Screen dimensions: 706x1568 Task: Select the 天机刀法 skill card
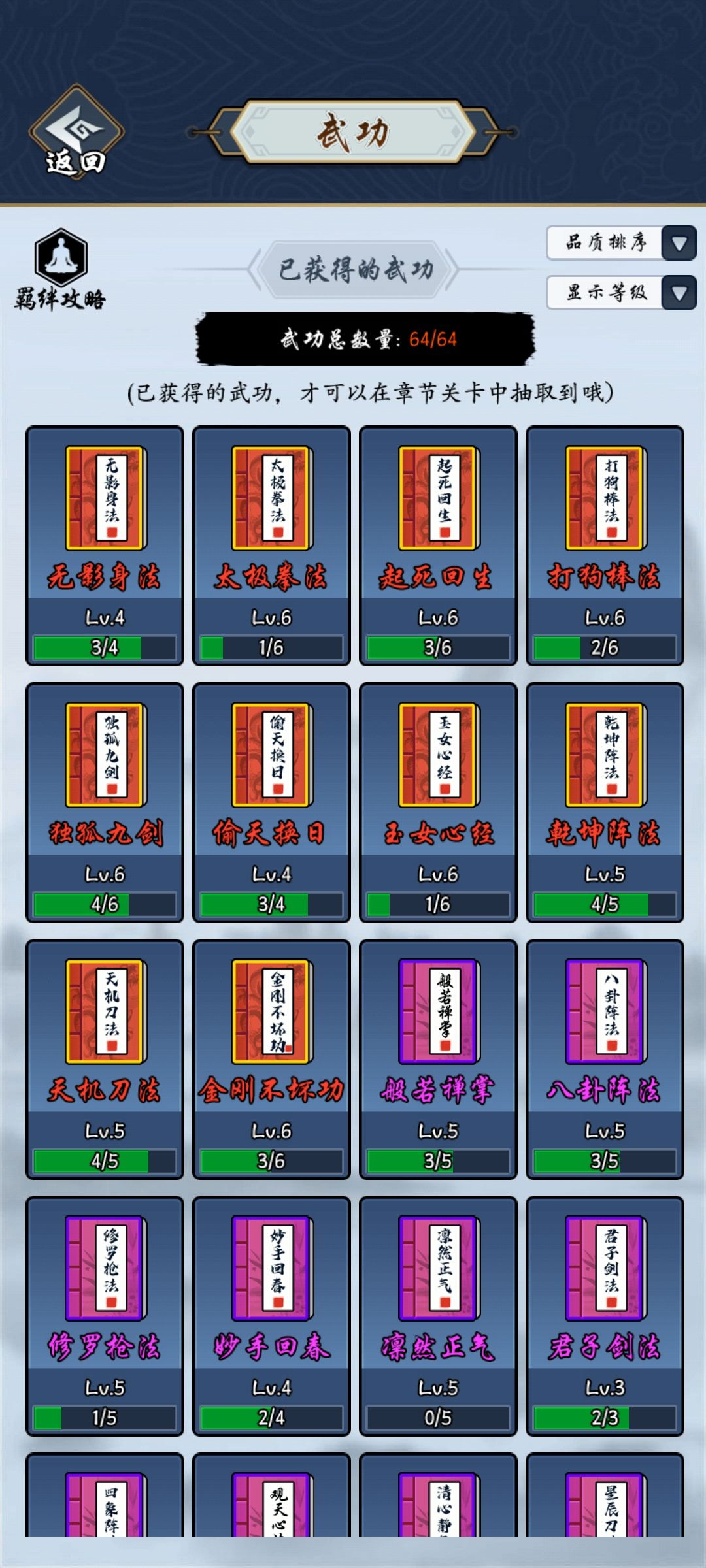[x=105, y=1060]
